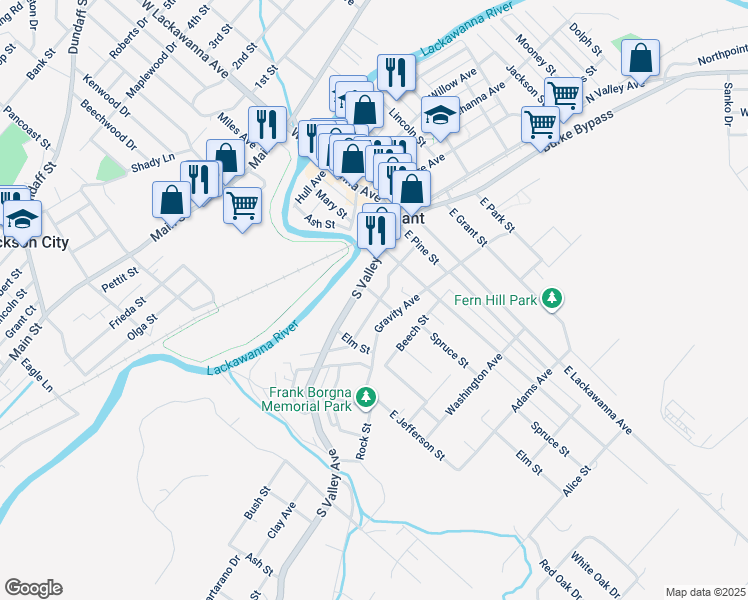Tap the shopping cart marker on Burke Bypass
The height and width of the screenshot is (600, 748).
pos(540,124)
